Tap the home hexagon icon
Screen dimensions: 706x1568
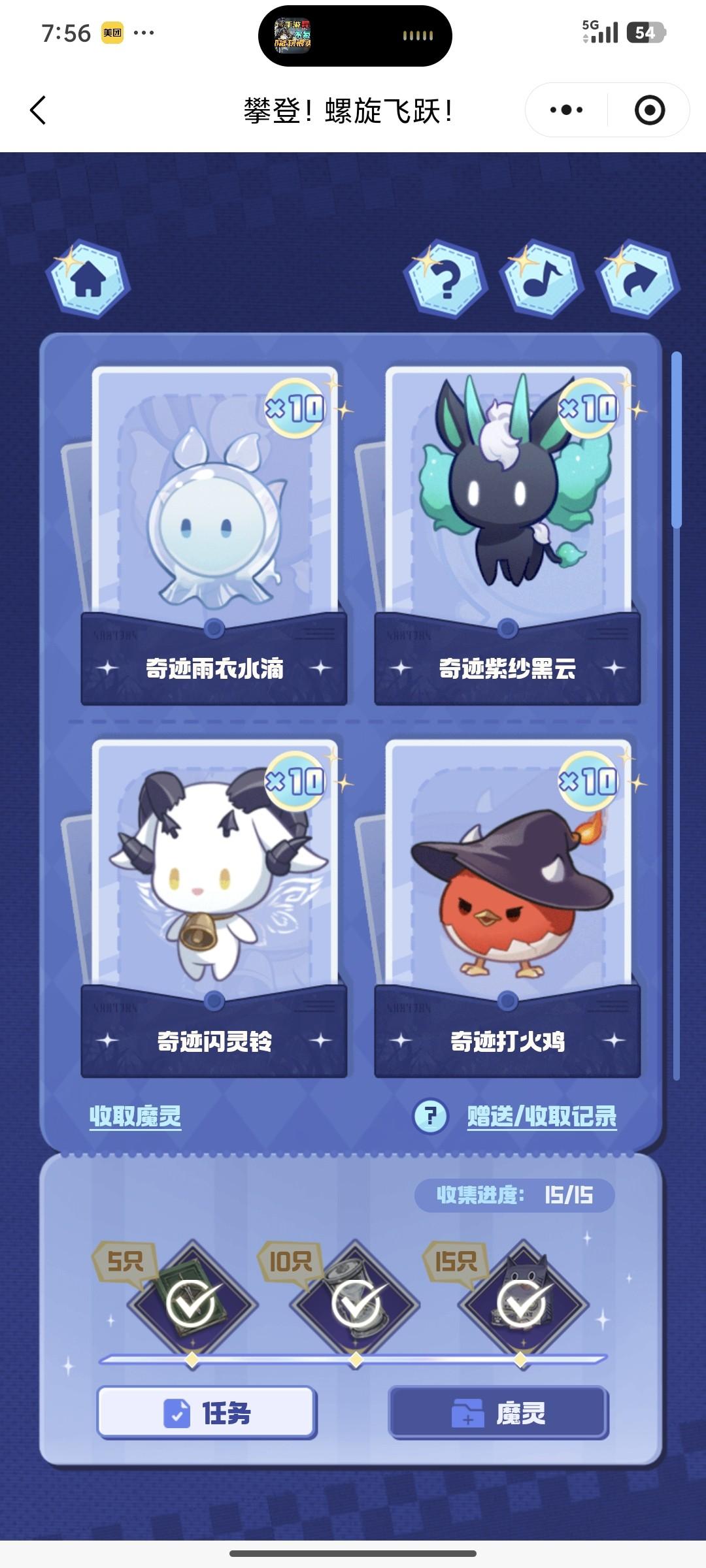[x=88, y=280]
